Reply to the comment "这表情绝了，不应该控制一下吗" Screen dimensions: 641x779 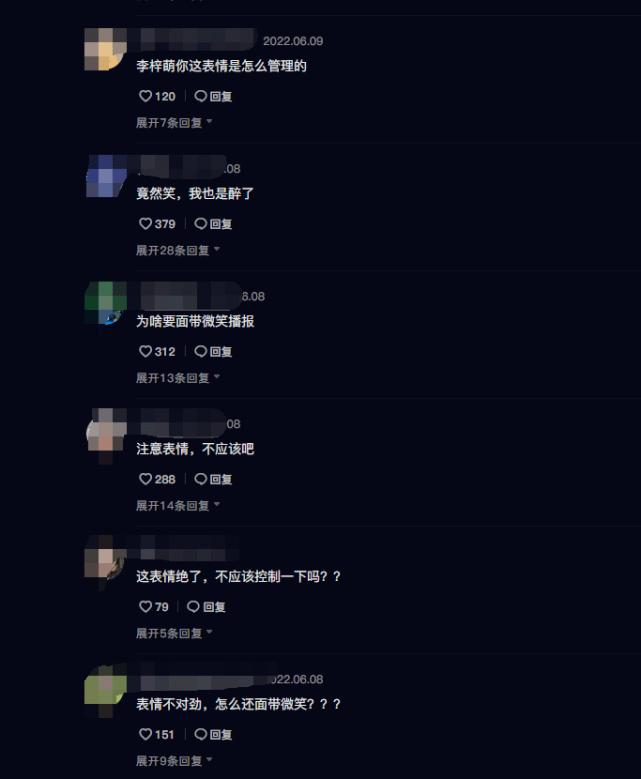click(207, 607)
